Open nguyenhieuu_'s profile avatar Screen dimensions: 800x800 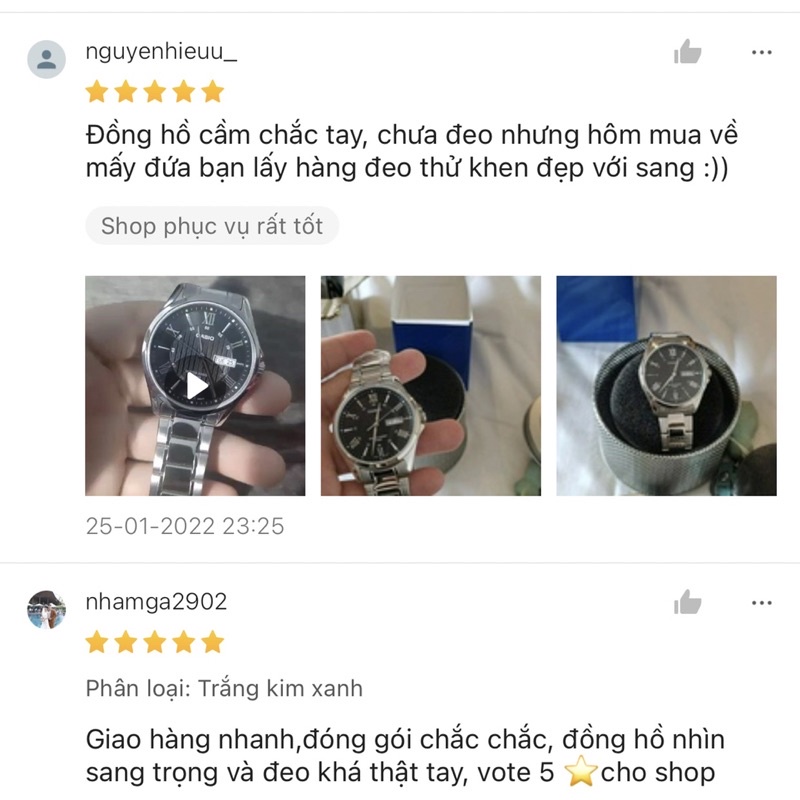pyautogui.click(x=46, y=59)
